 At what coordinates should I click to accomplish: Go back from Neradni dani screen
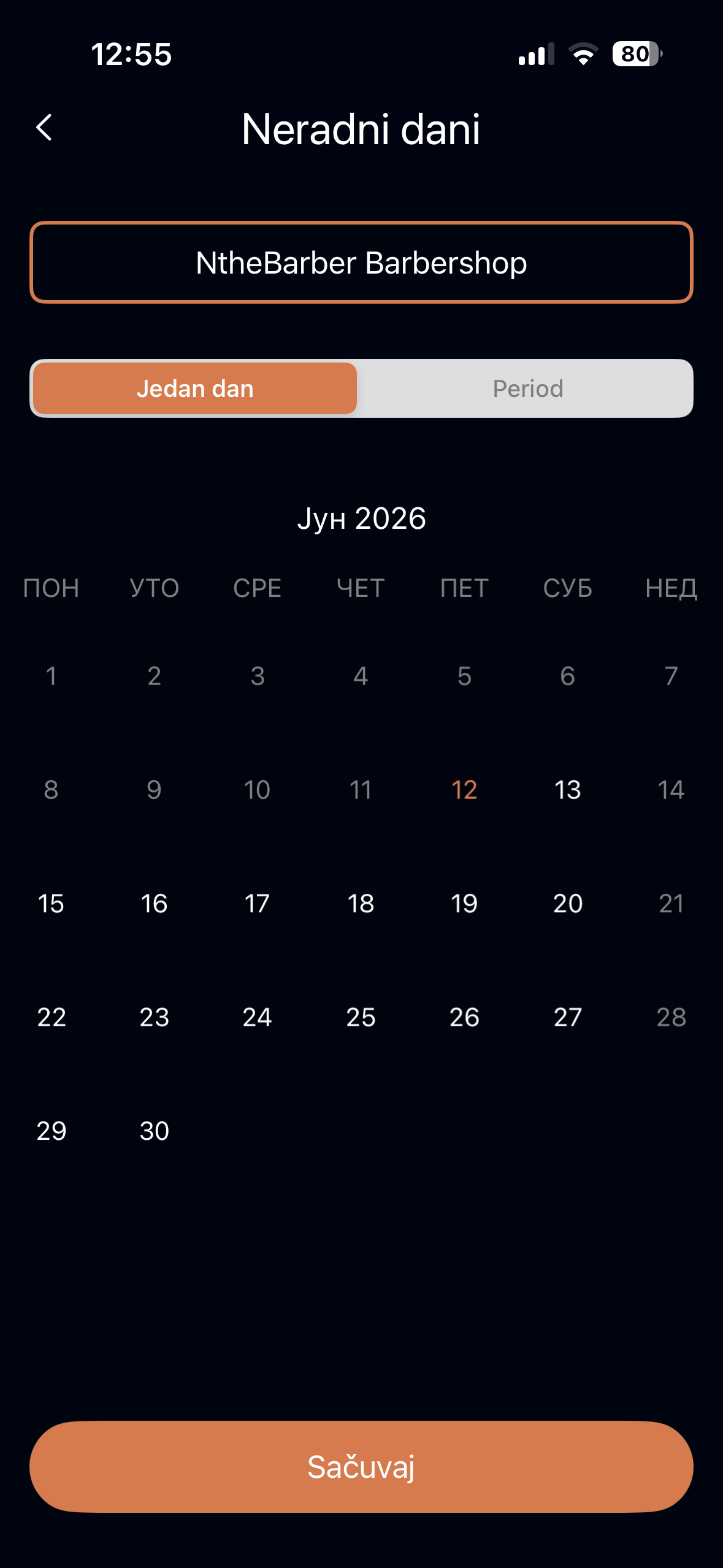click(x=44, y=128)
